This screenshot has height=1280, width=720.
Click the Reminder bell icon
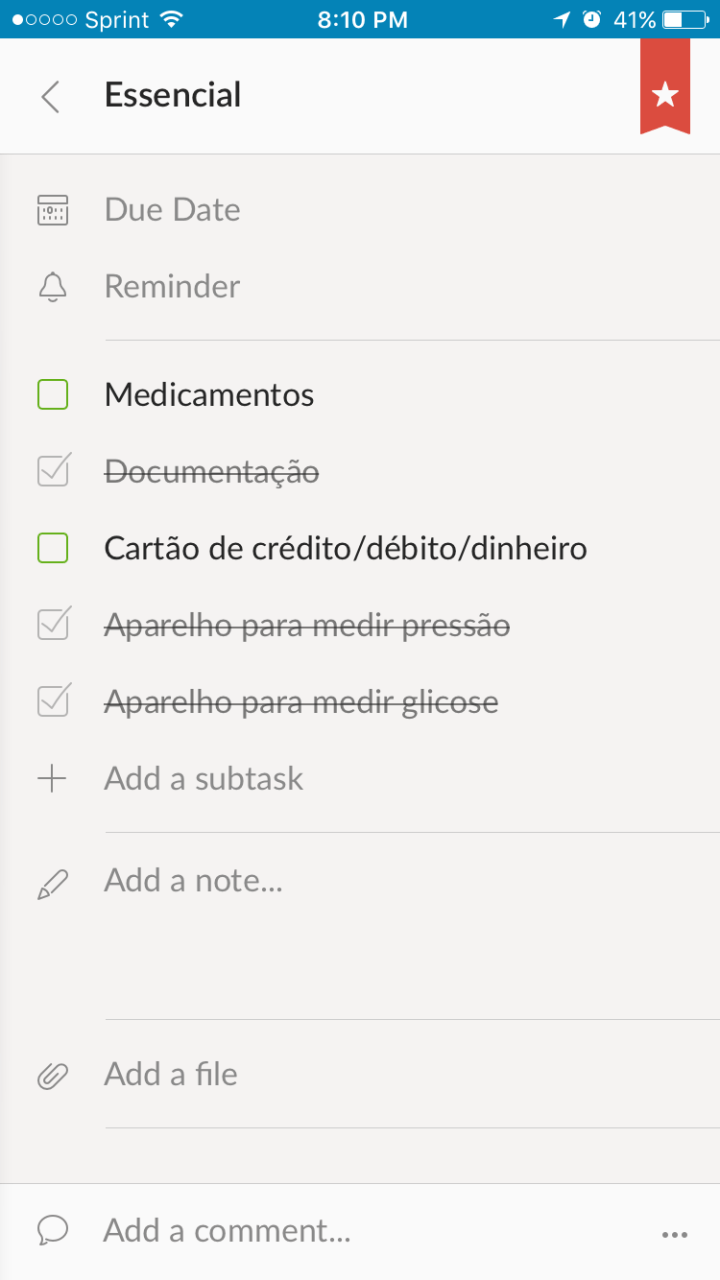tap(52, 286)
